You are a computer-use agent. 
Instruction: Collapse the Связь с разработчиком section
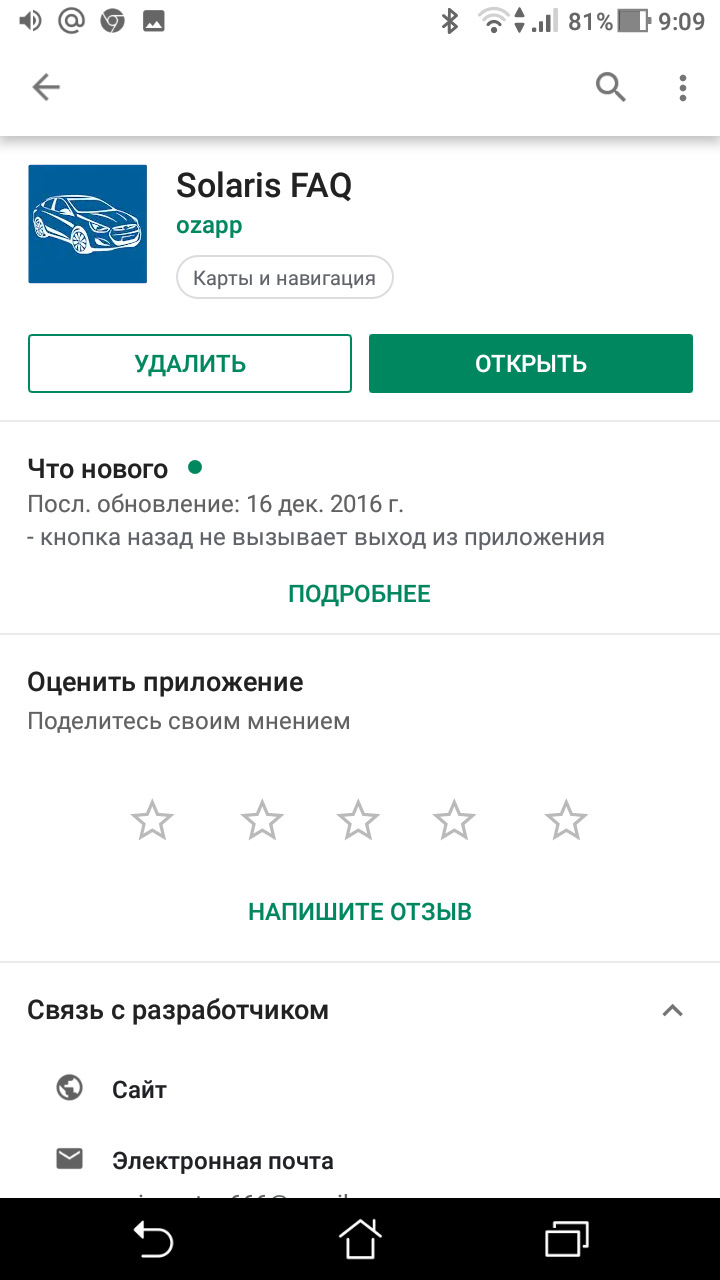pyautogui.click(x=672, y=1010)
